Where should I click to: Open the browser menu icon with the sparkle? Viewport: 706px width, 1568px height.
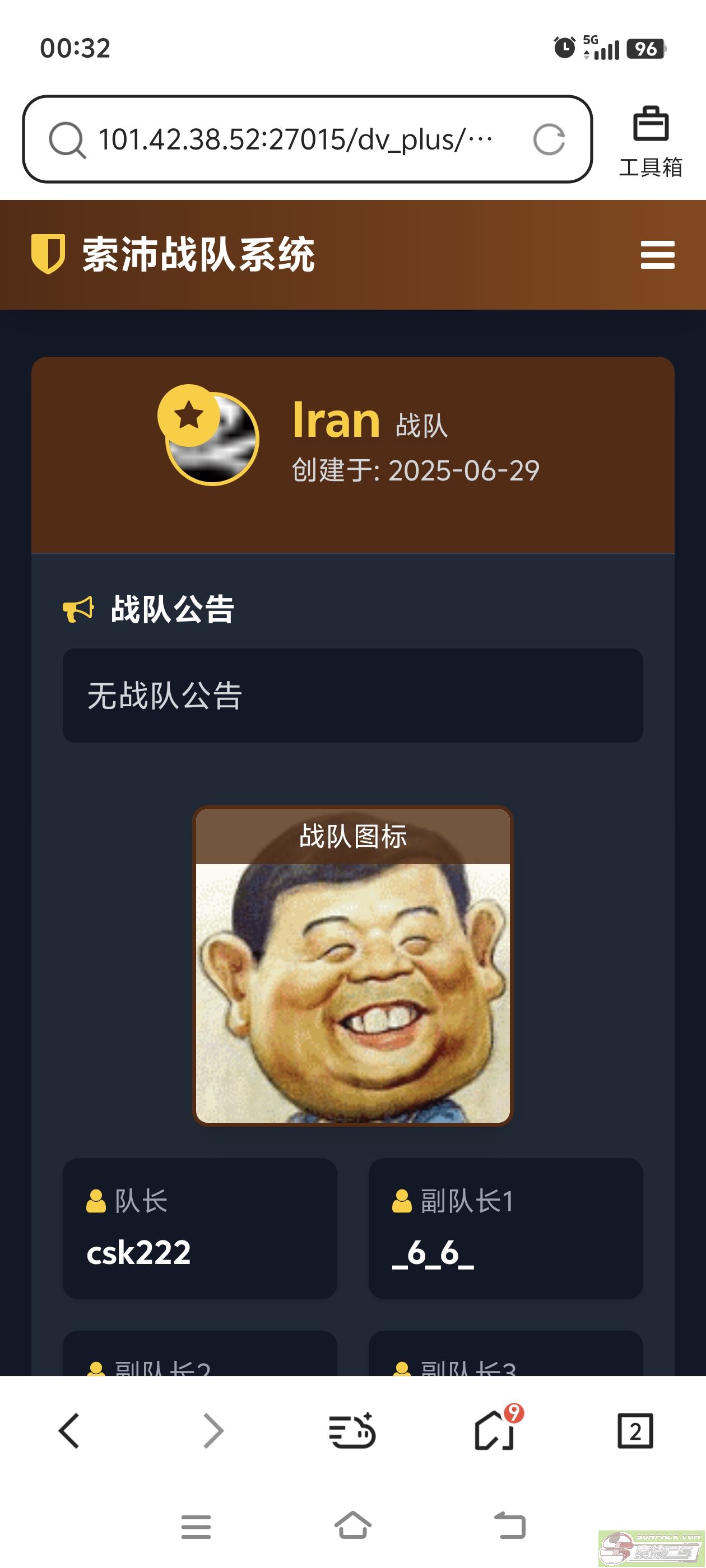coord(352,1430)
